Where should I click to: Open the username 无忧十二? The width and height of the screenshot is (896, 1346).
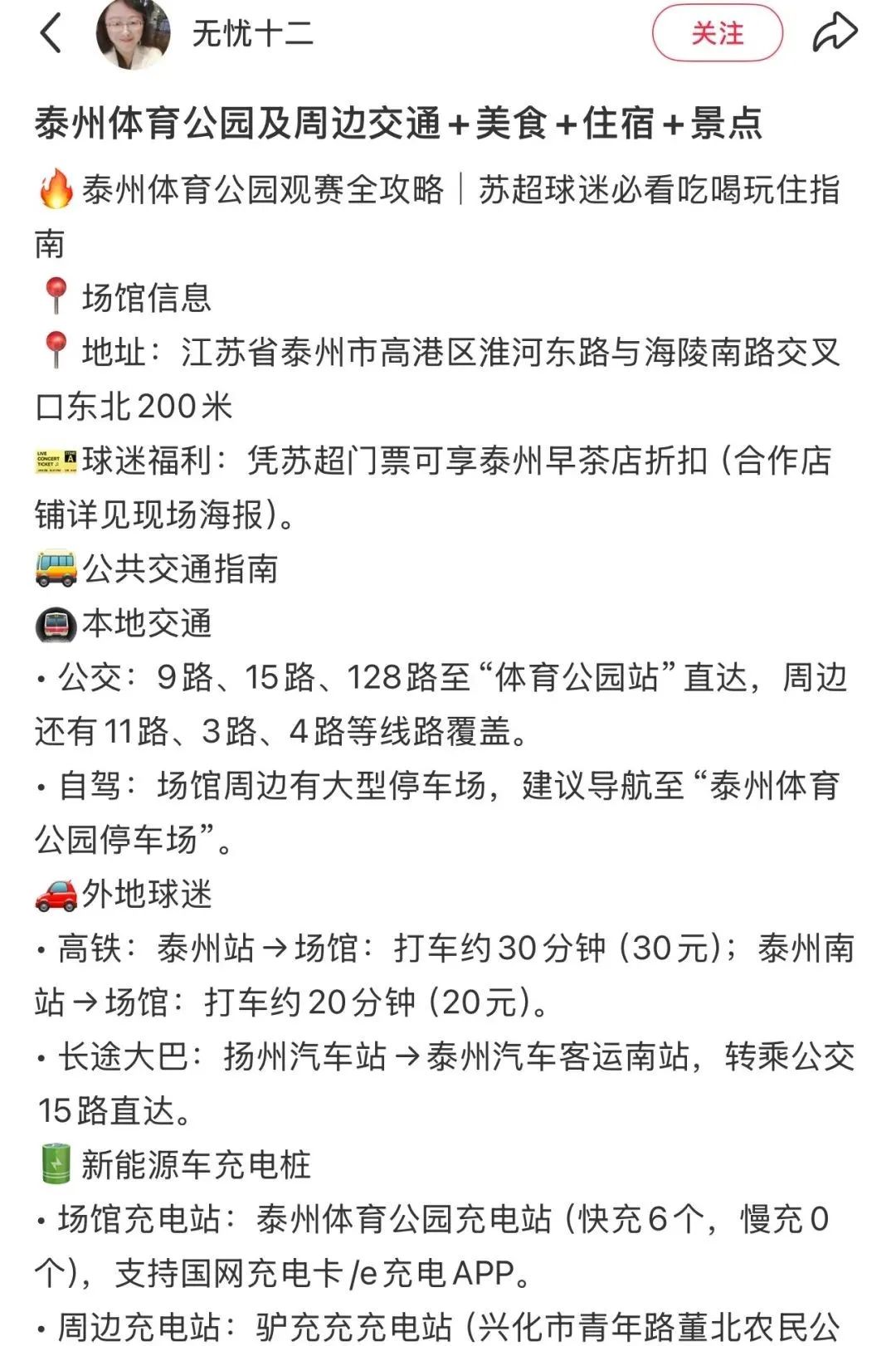253,34
